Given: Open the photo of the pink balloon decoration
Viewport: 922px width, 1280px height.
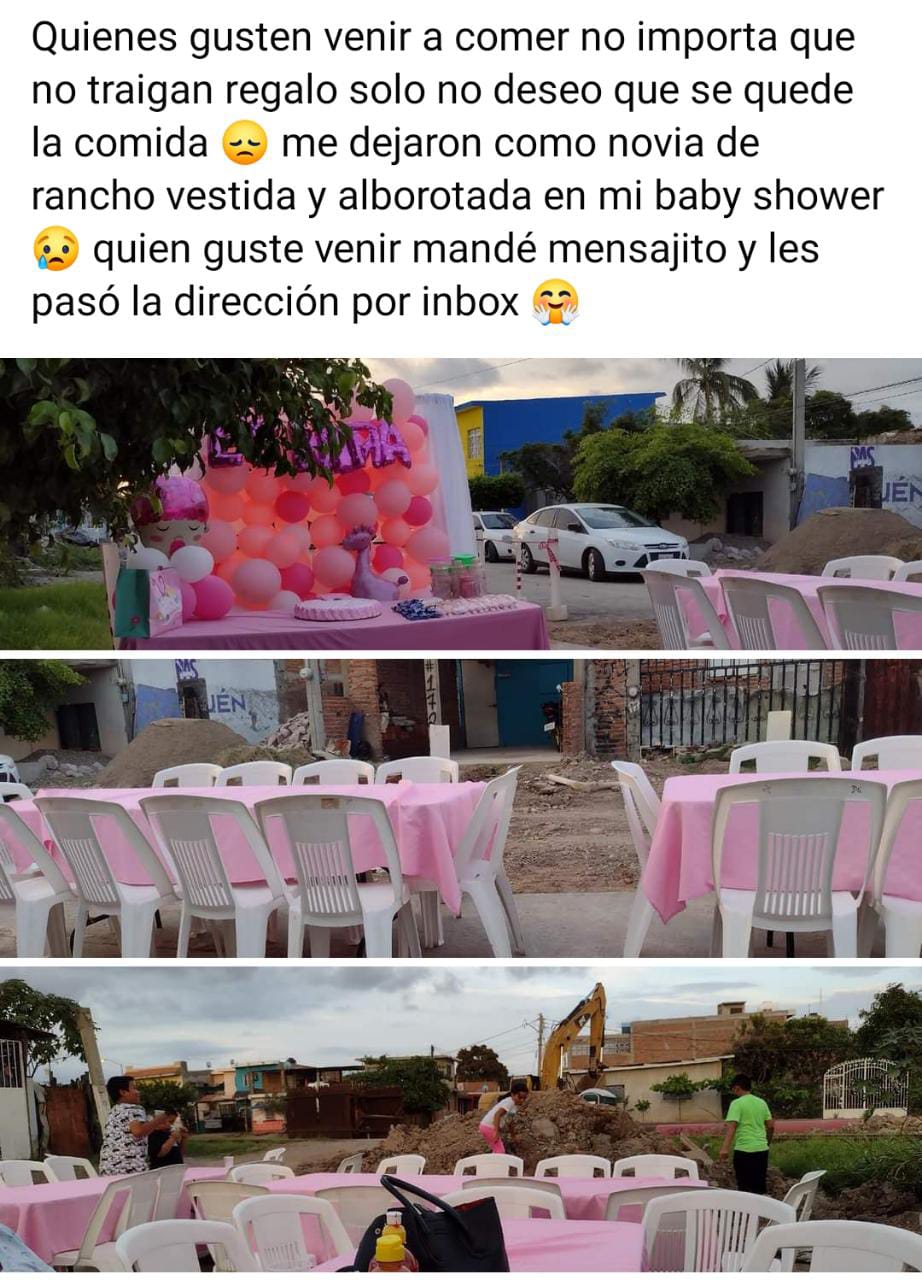Looking at the screenshot, I should (x=460, y=504).
